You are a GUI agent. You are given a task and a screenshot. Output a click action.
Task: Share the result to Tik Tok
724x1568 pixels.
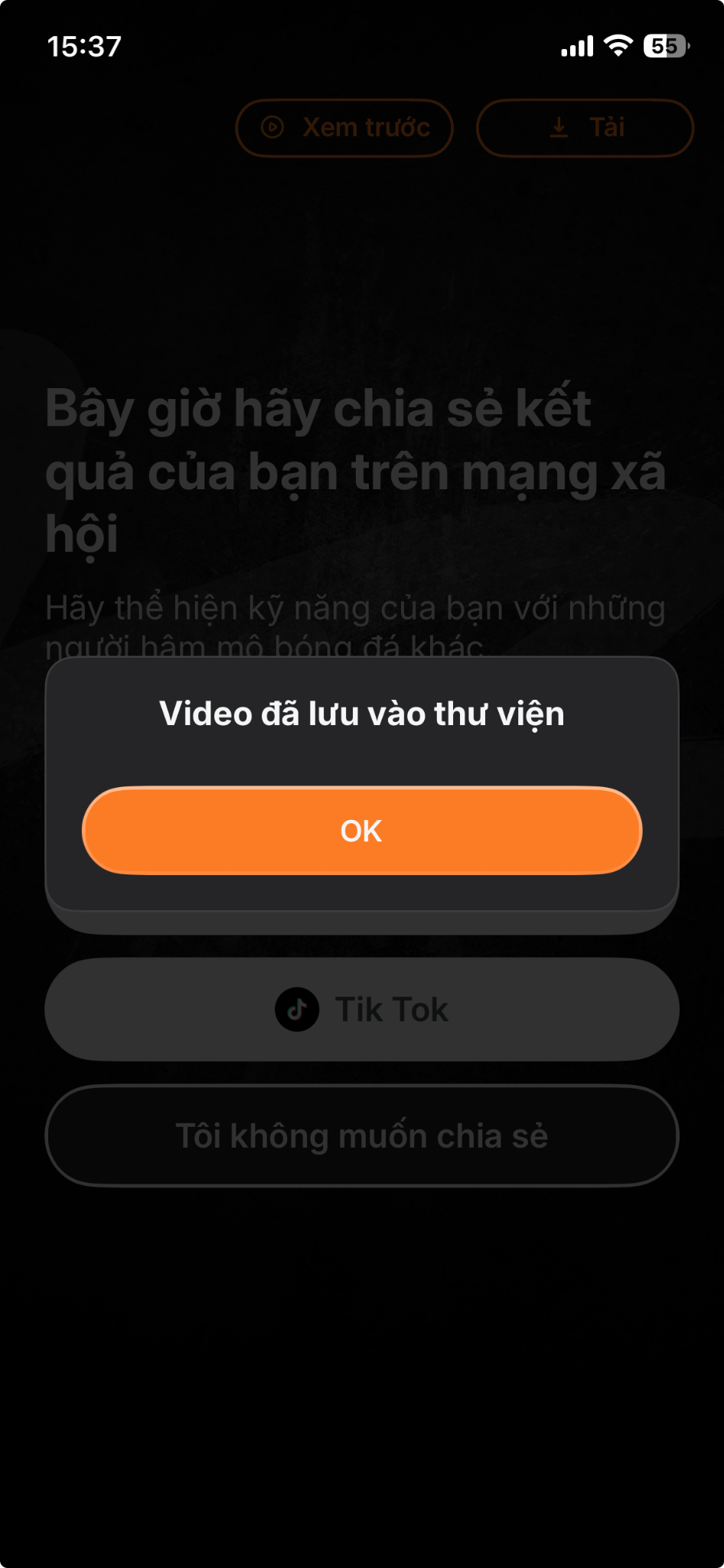pyautogui.click(x=361, y=1009)
